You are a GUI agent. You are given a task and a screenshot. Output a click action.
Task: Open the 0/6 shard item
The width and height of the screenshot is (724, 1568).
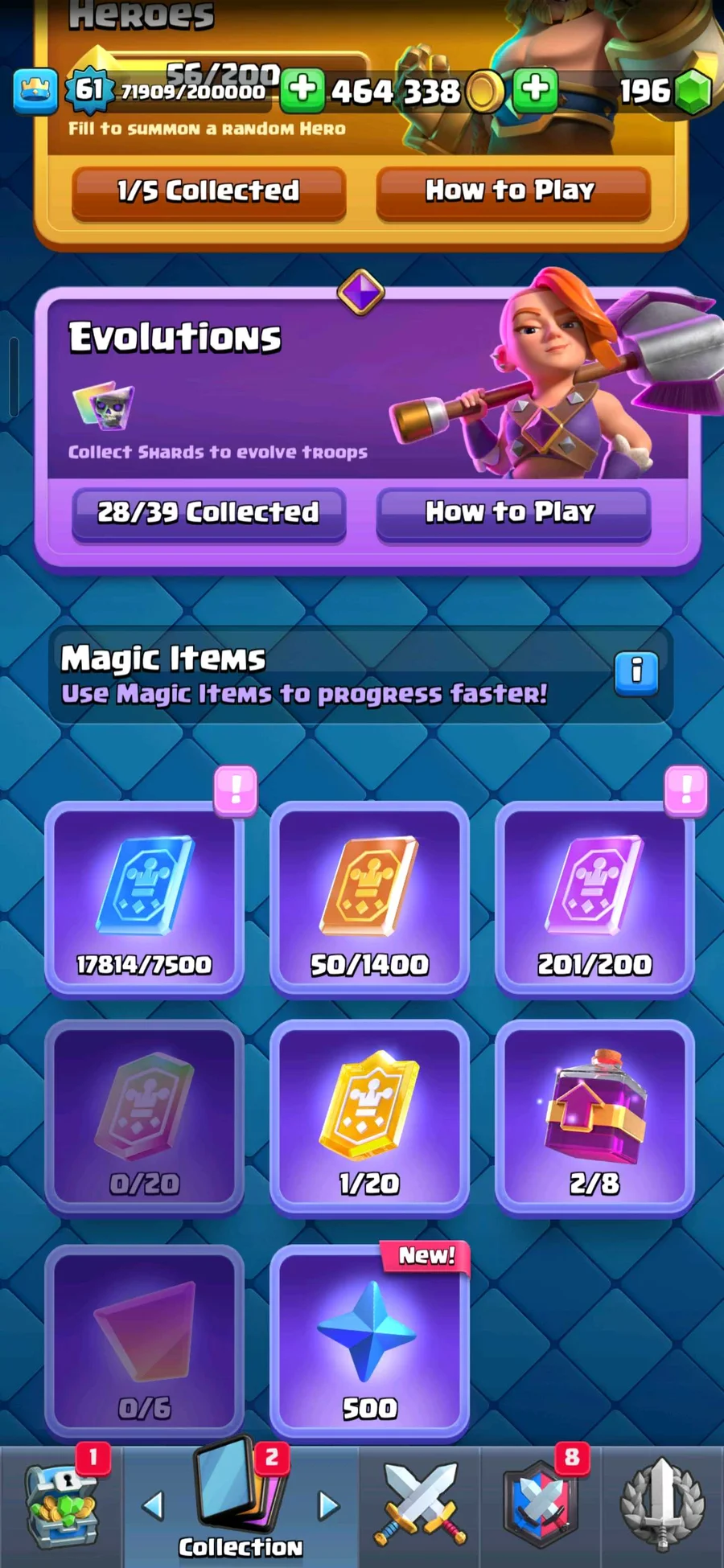coord(145,1341)
